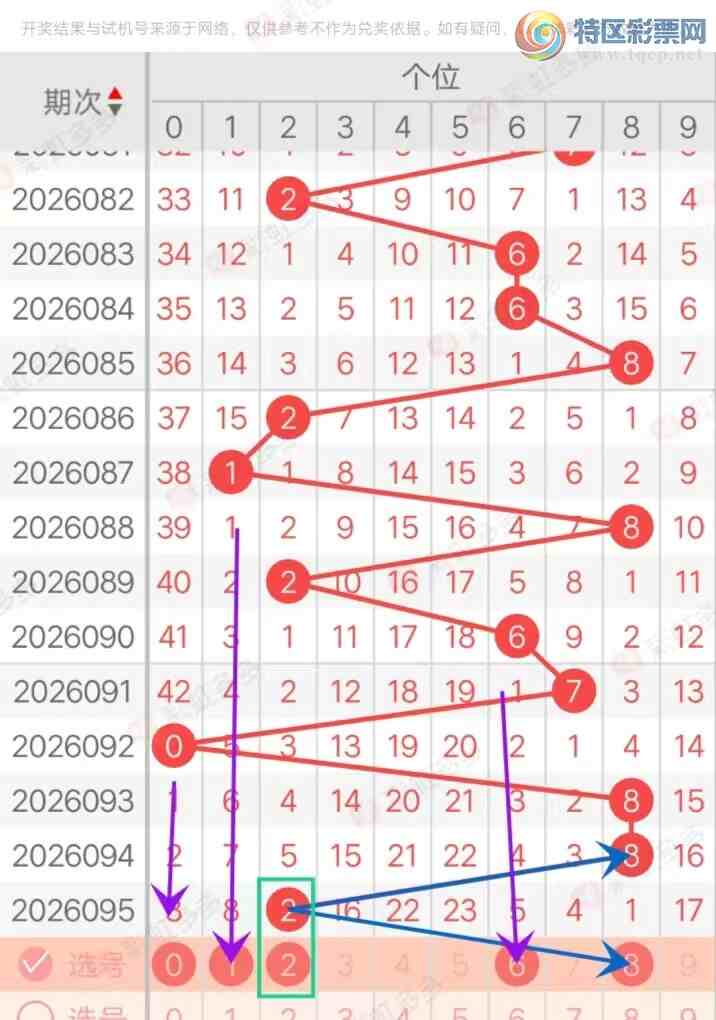Sort the draws by 期次
Viewport: 716px width, 1020px height.
tap(115, 100)
